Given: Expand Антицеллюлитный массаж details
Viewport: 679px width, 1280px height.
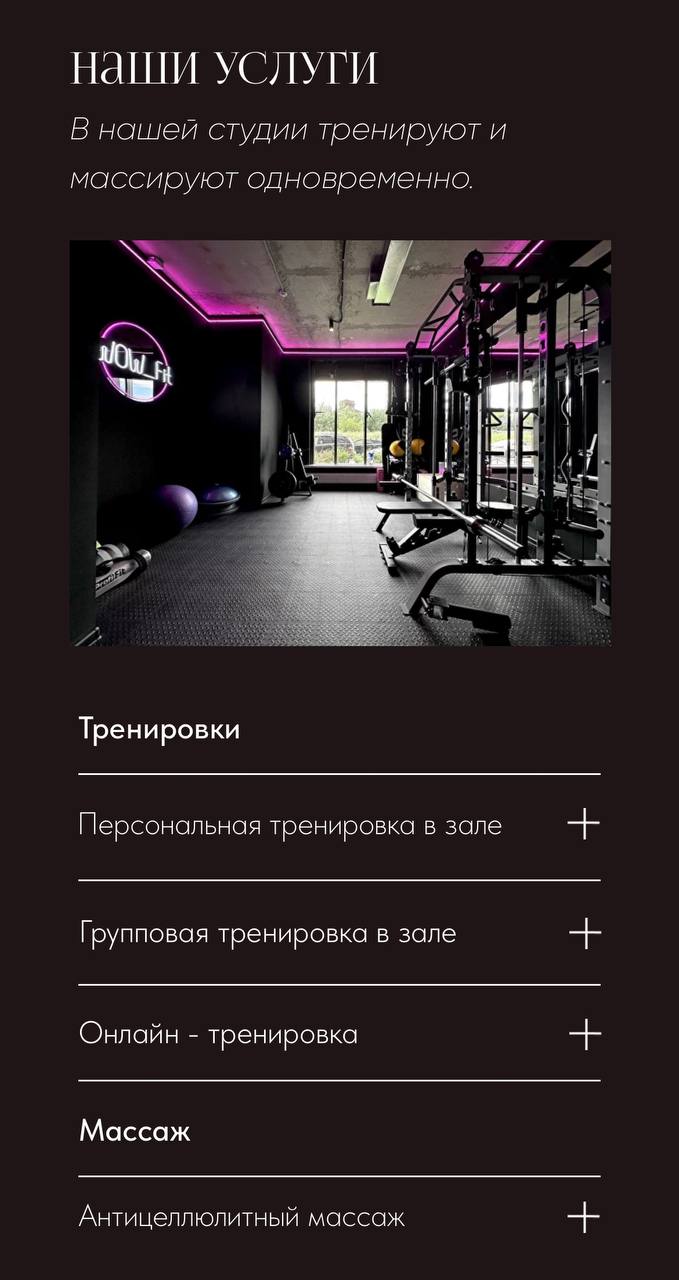Looking at the screenshot, I should (583, 1218).
